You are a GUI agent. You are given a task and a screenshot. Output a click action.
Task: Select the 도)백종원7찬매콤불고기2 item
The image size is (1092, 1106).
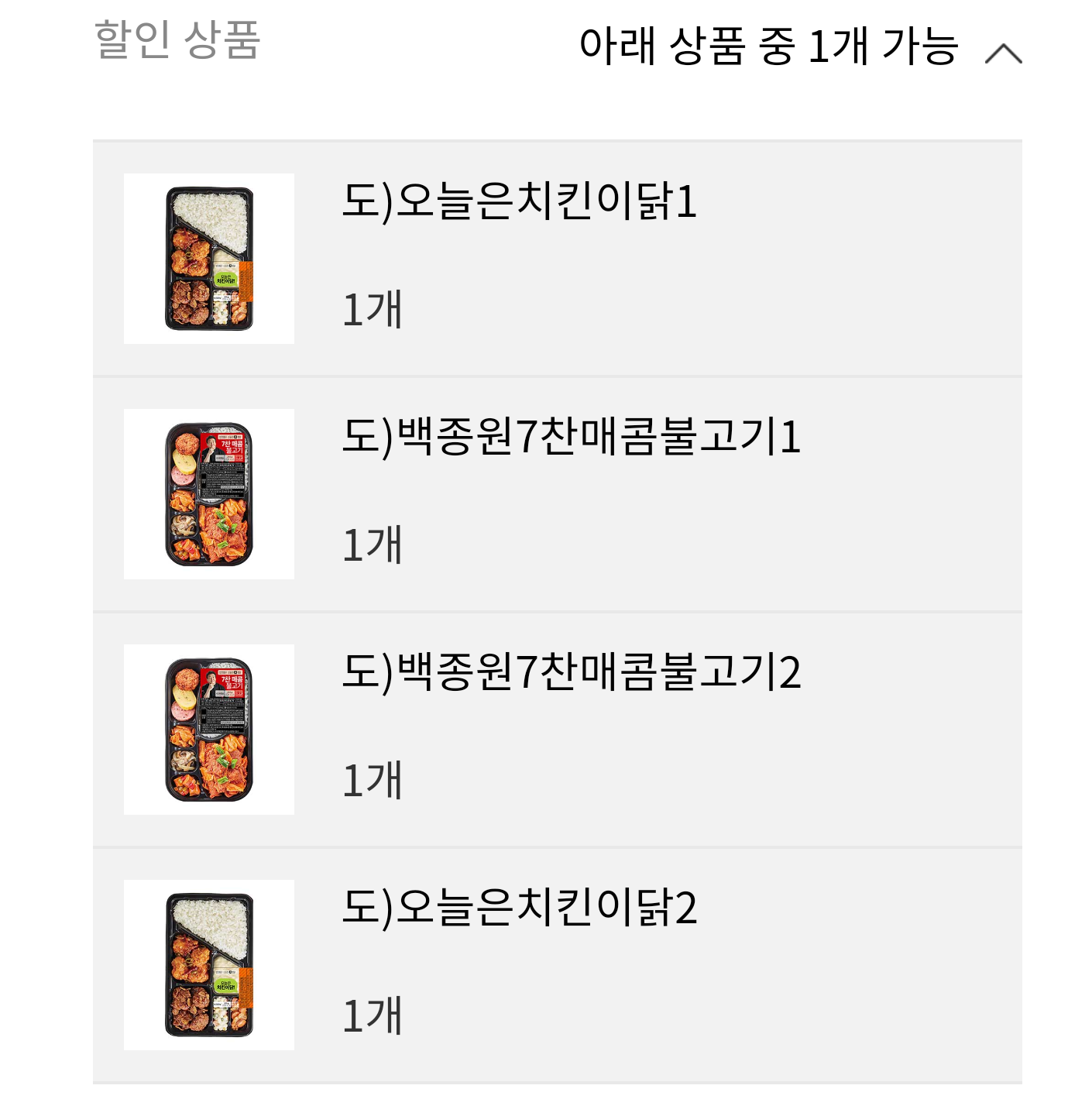click(x=571, y=673)
